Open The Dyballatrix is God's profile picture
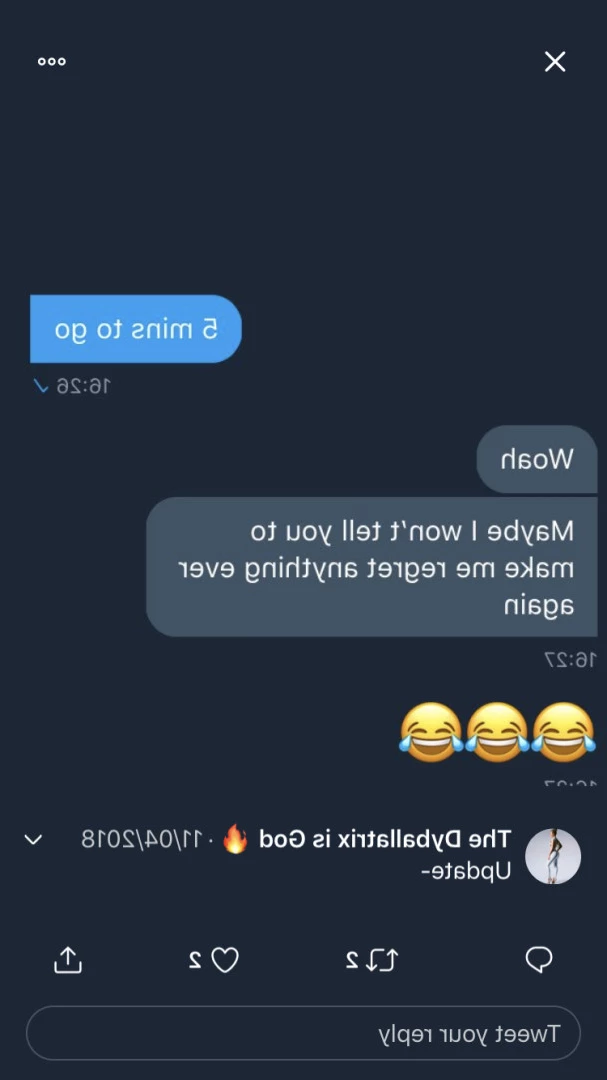The width and height of the screenshot is (607, 1080). click(x=553, y=856)
